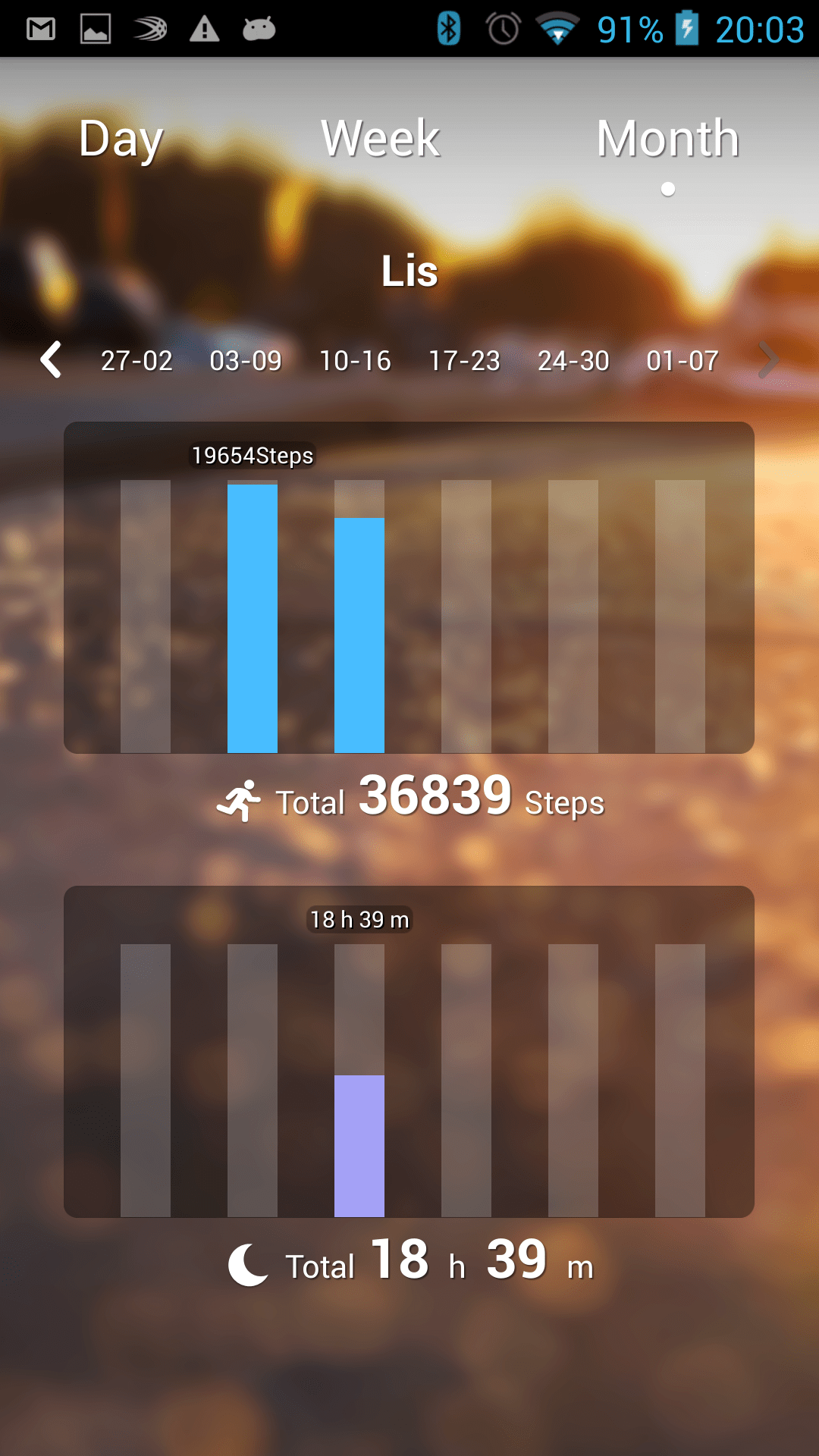This screenshot has width=819, height=1456.
Task: Select the 27-02 week range
Action: tap(137, 361)
